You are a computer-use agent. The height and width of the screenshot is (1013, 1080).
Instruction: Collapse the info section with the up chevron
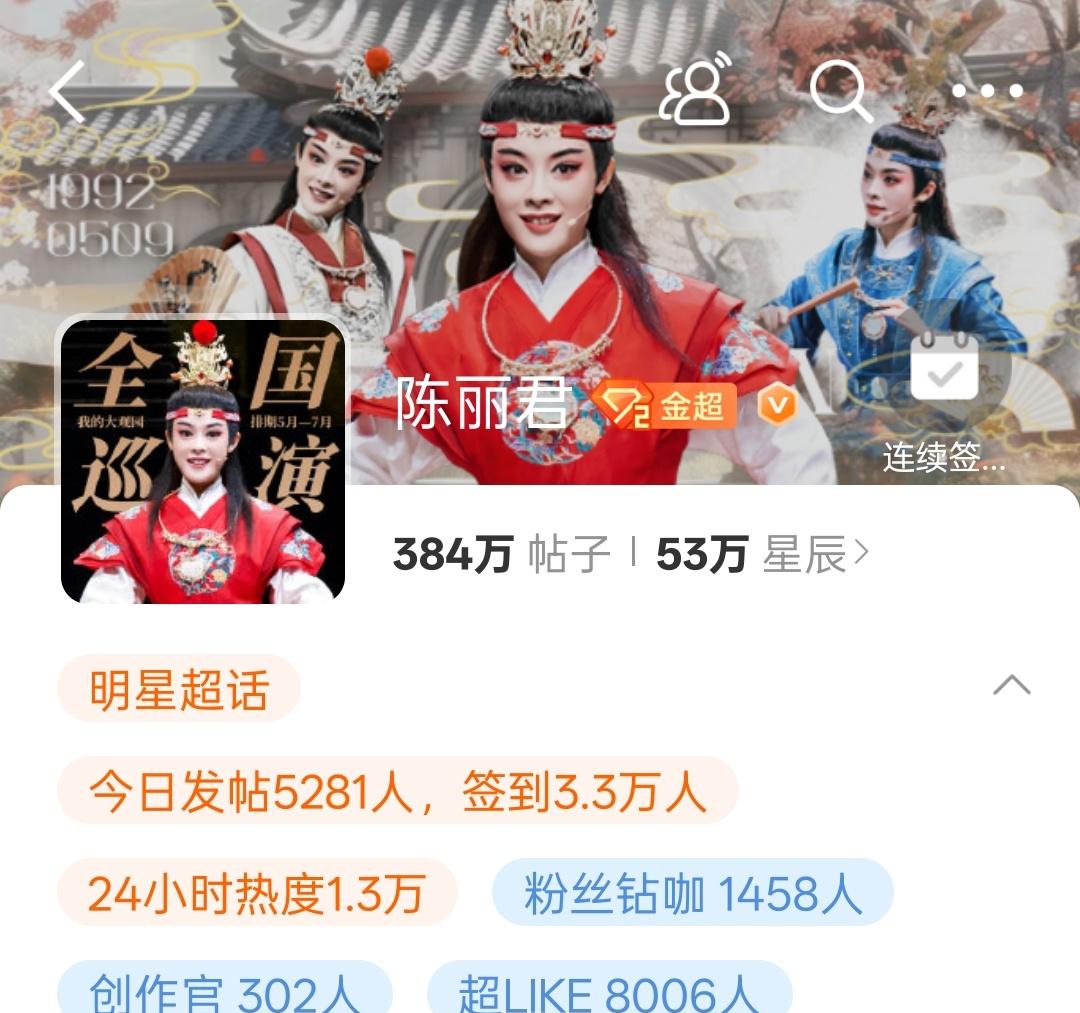[x=1011, y=685]
